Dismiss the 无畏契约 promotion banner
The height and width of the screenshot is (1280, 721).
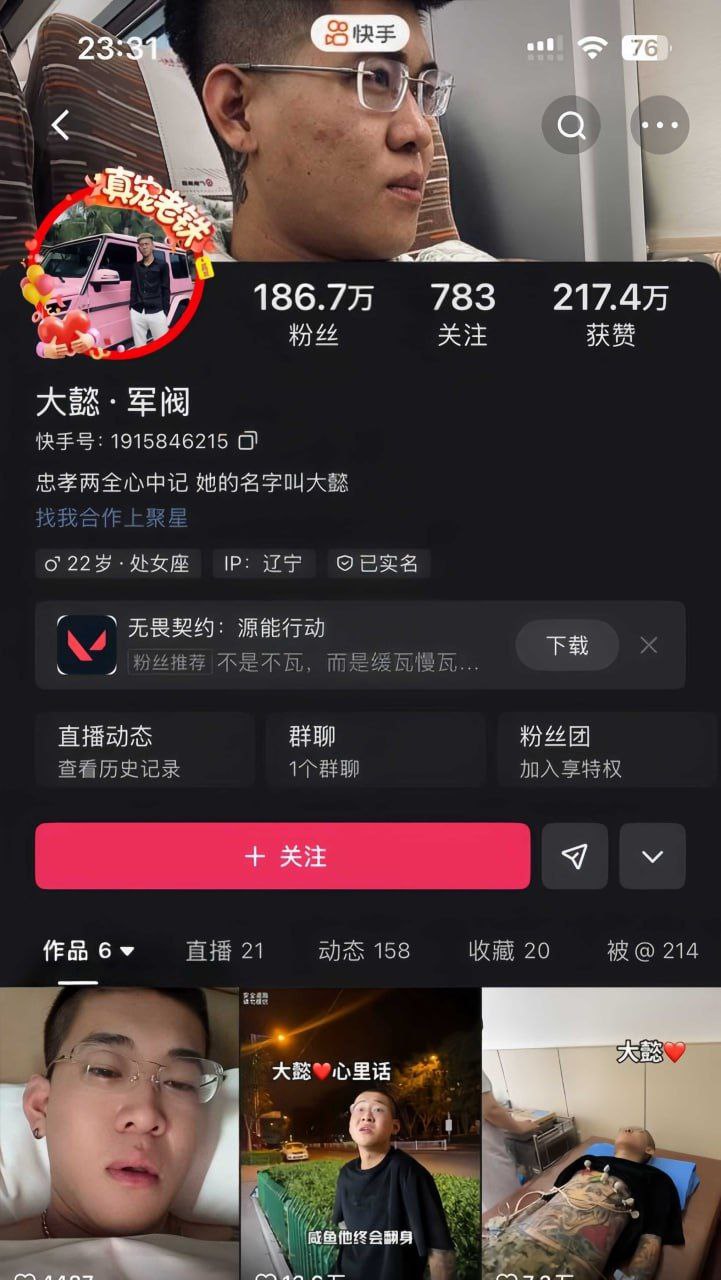pyautogui.click(x=649, y=645)
